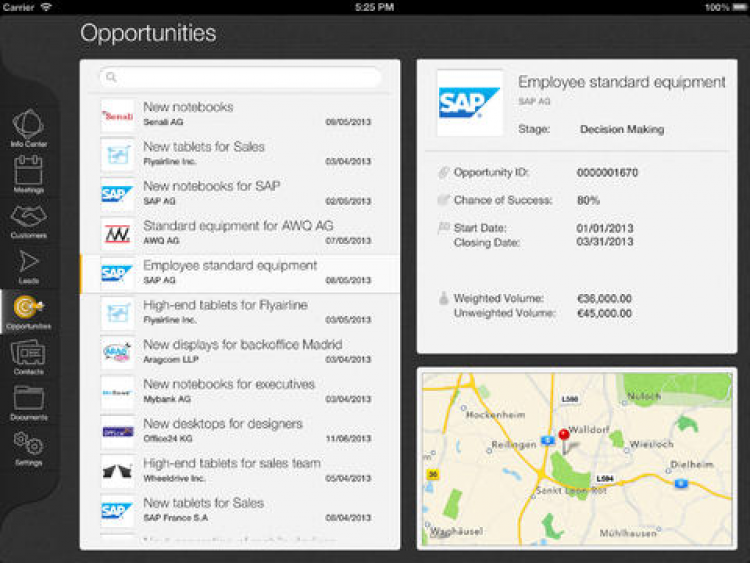Tap the opportunities search field
This screenshot has height=563, width=750.
click(x=240, y=77)
